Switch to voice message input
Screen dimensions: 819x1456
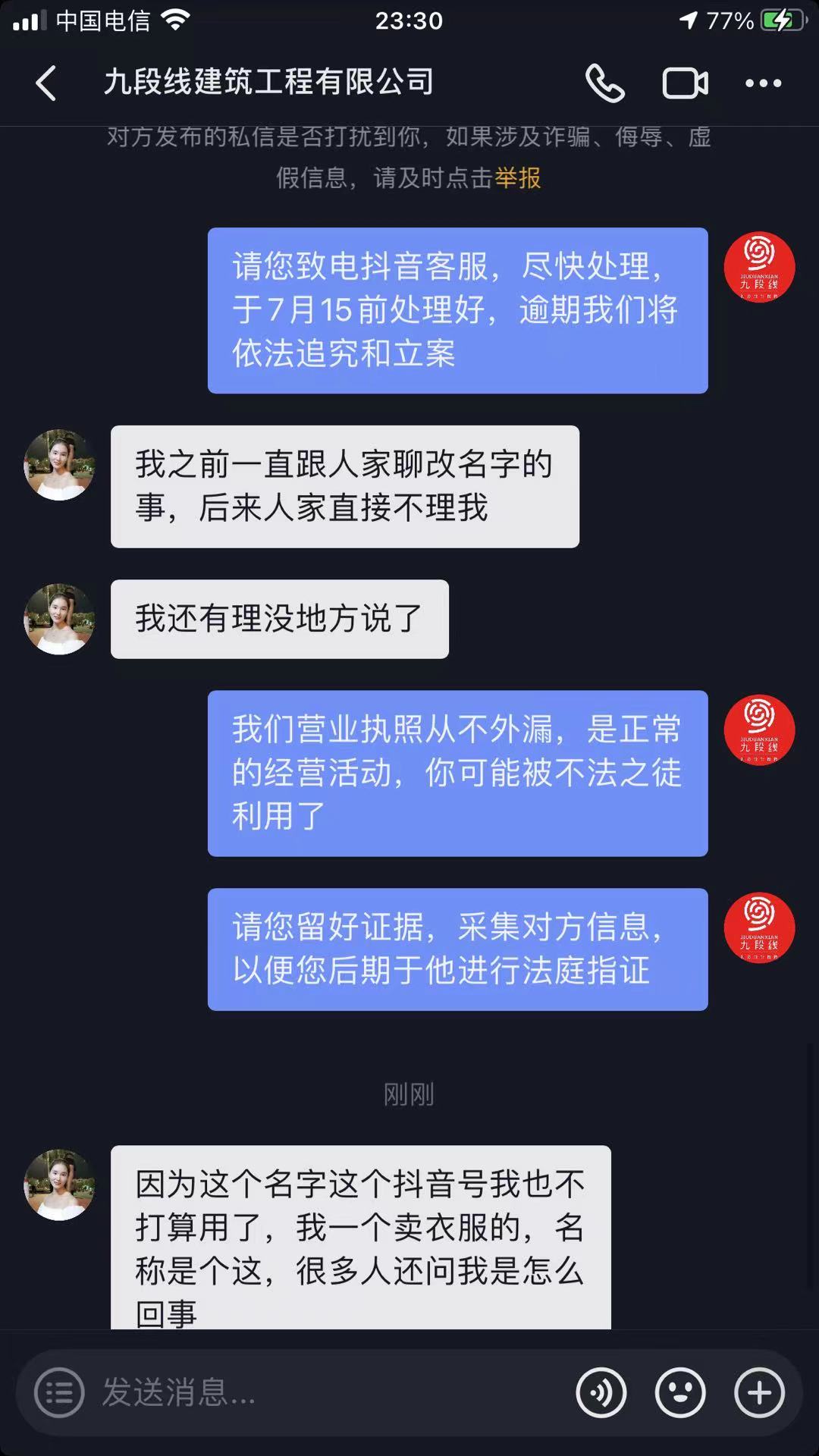pyautogui.click(x=601, y=1392)
